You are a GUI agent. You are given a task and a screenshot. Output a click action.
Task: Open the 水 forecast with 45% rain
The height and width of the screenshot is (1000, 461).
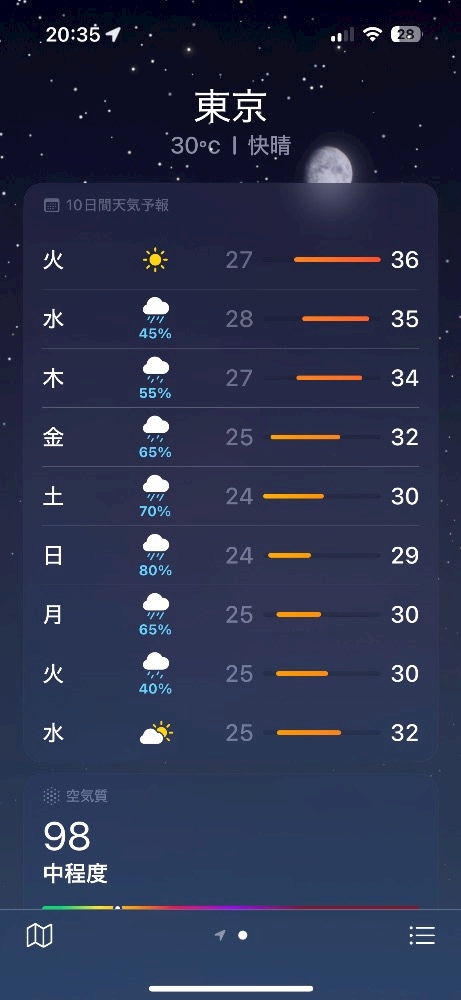230,319
